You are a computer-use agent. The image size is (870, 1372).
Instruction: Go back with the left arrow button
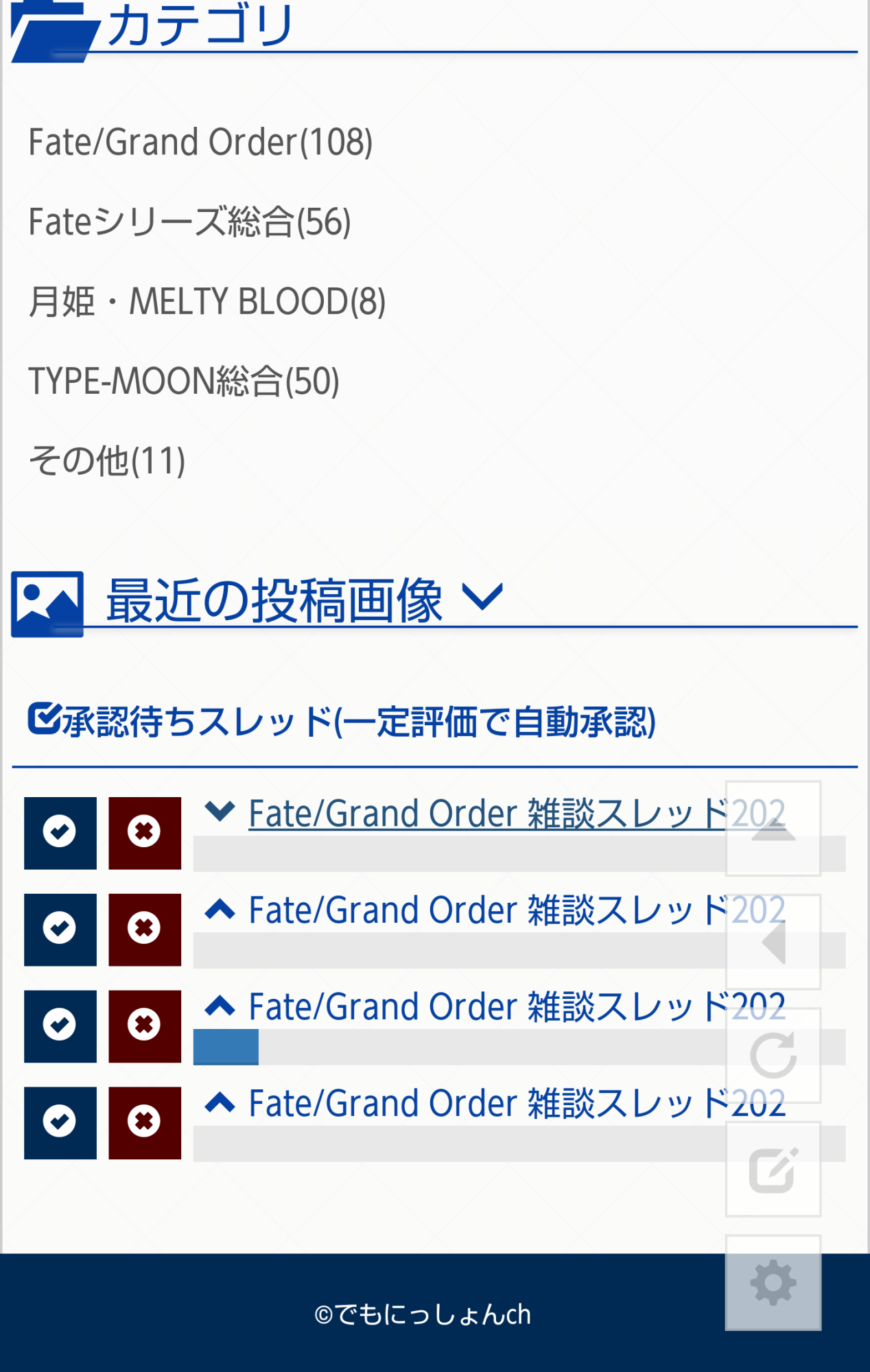tap(773, 942)
